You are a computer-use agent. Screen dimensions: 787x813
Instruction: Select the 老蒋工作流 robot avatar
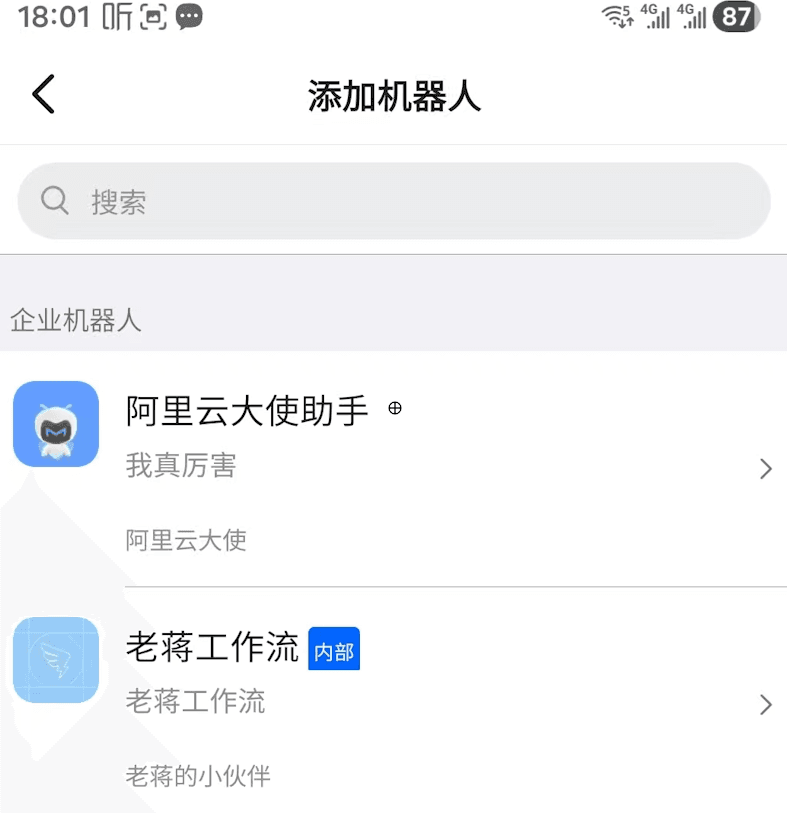(x=55, y=659)
